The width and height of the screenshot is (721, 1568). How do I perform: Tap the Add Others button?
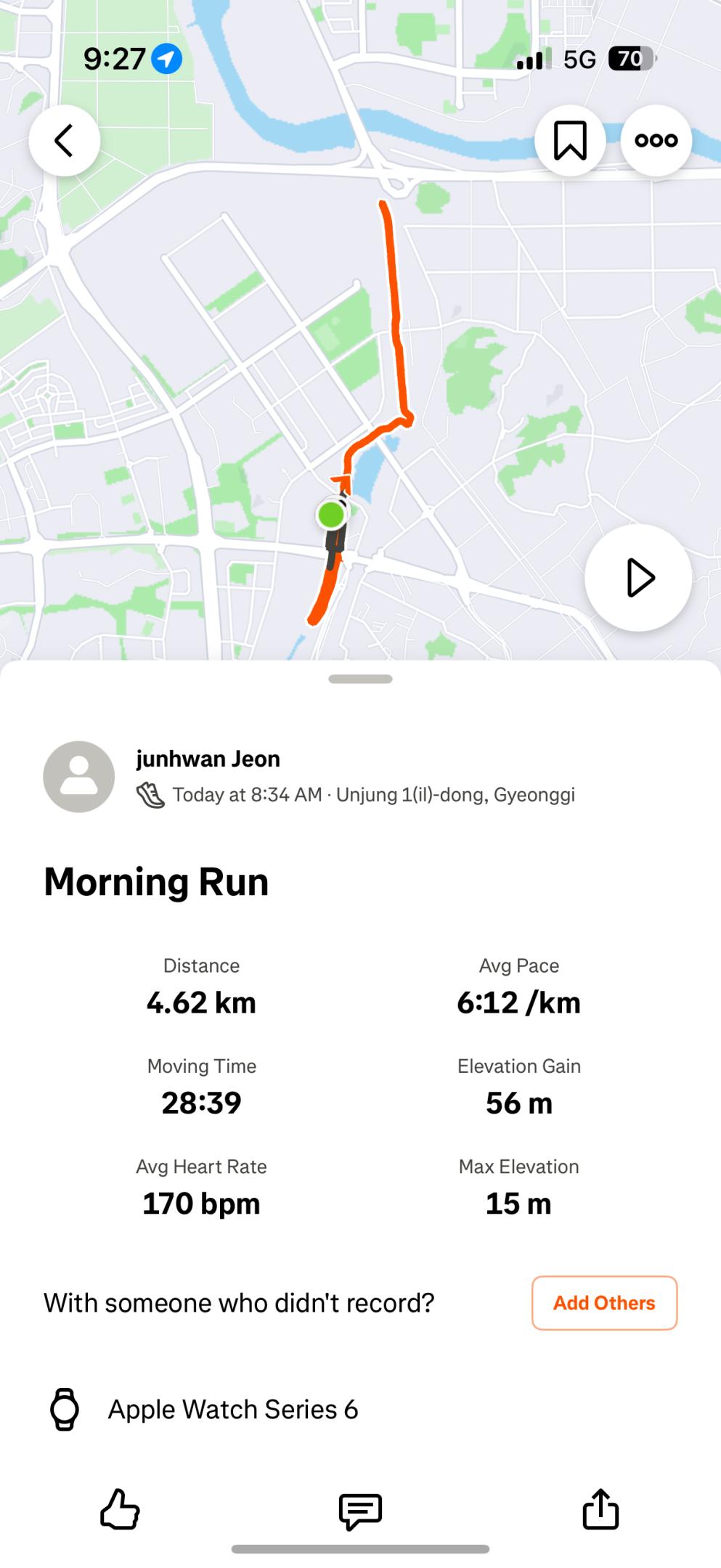[x=604, y=1303]
